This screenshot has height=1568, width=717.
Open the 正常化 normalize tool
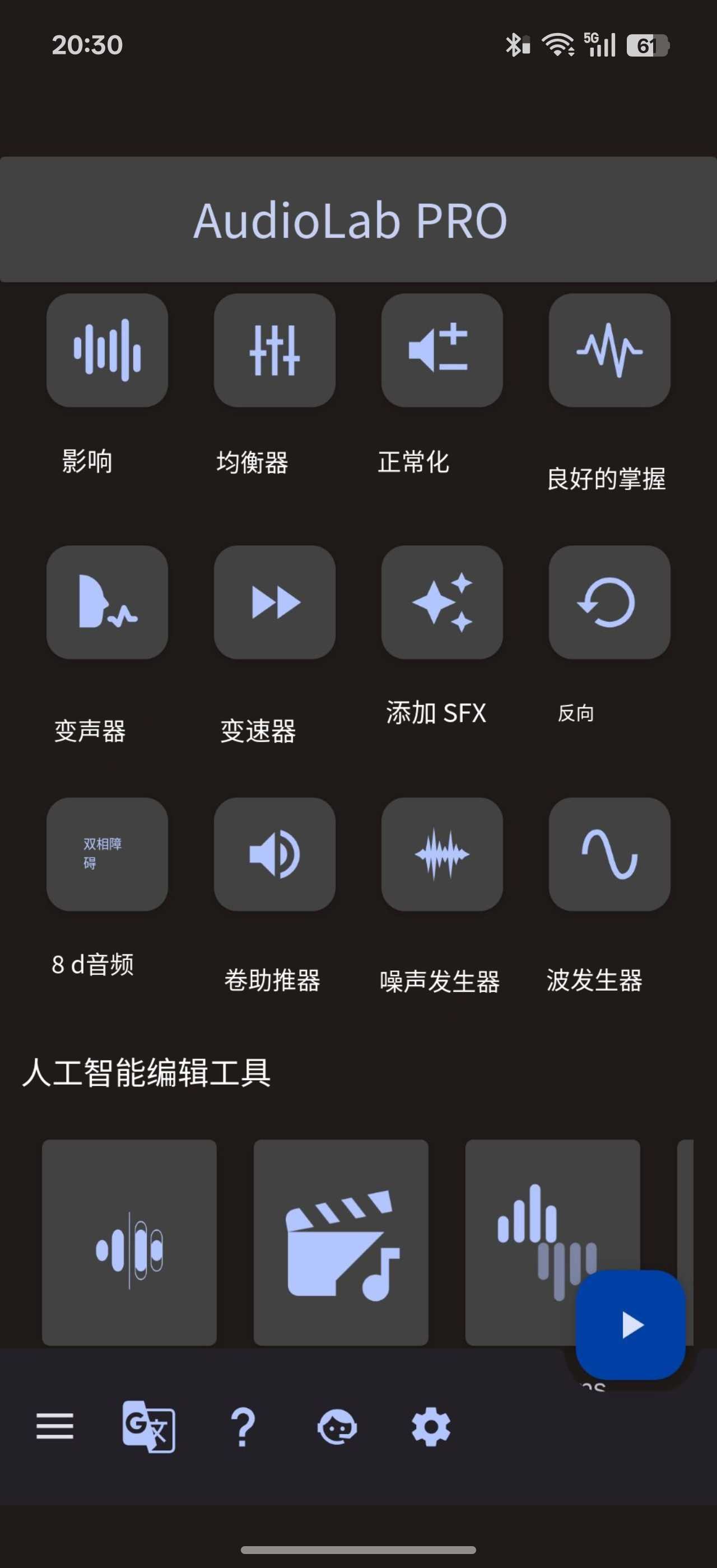point(442,351)
